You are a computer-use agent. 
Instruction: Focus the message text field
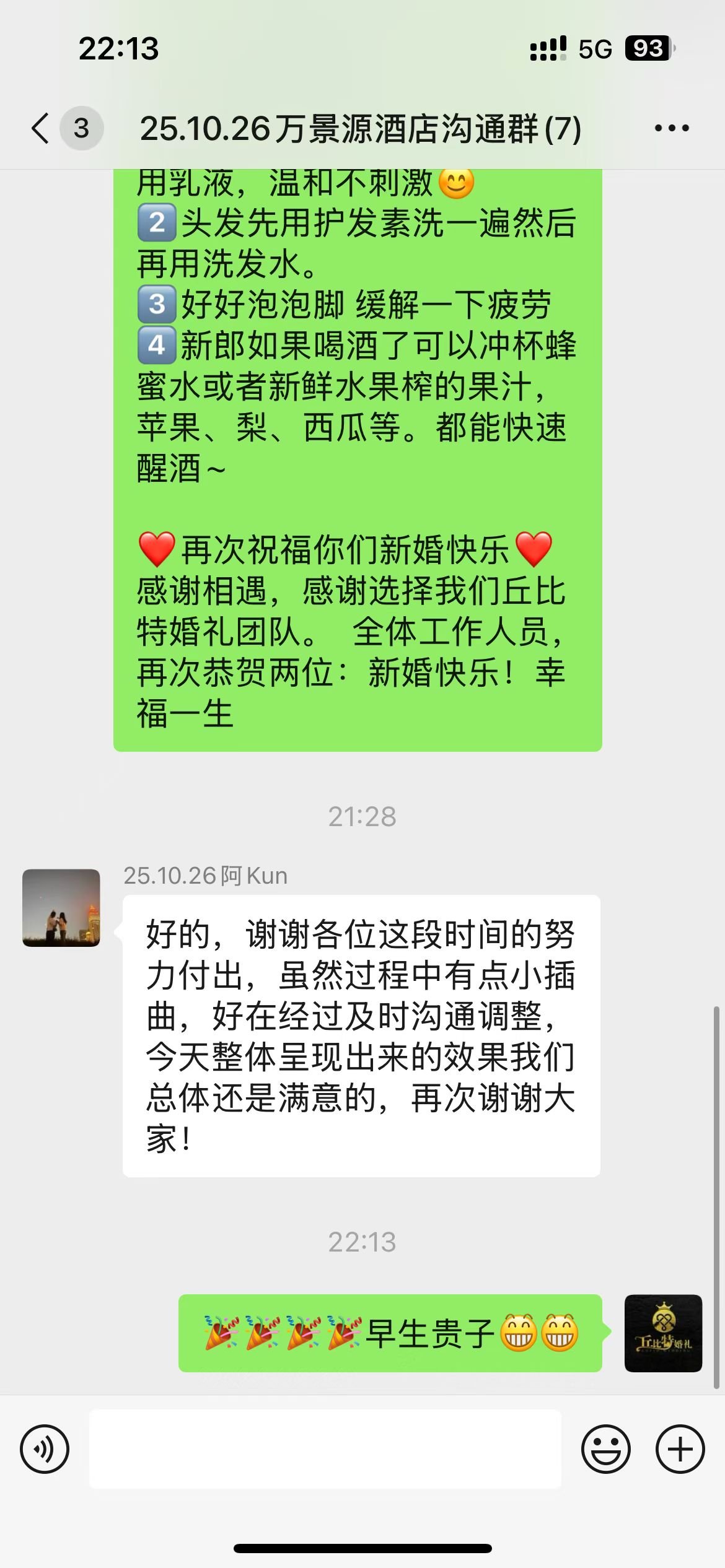325,1450
